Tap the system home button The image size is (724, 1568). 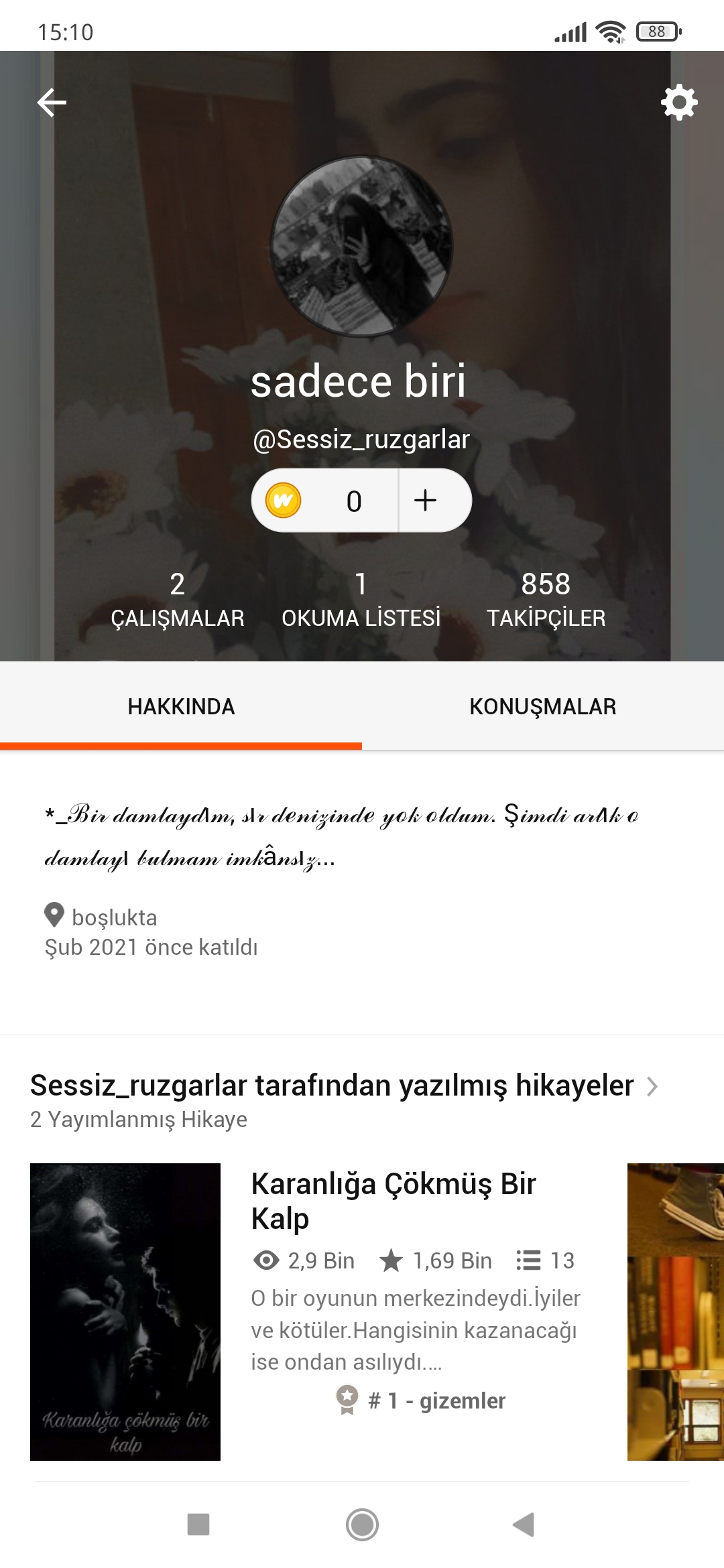(x=362, y=1524)
